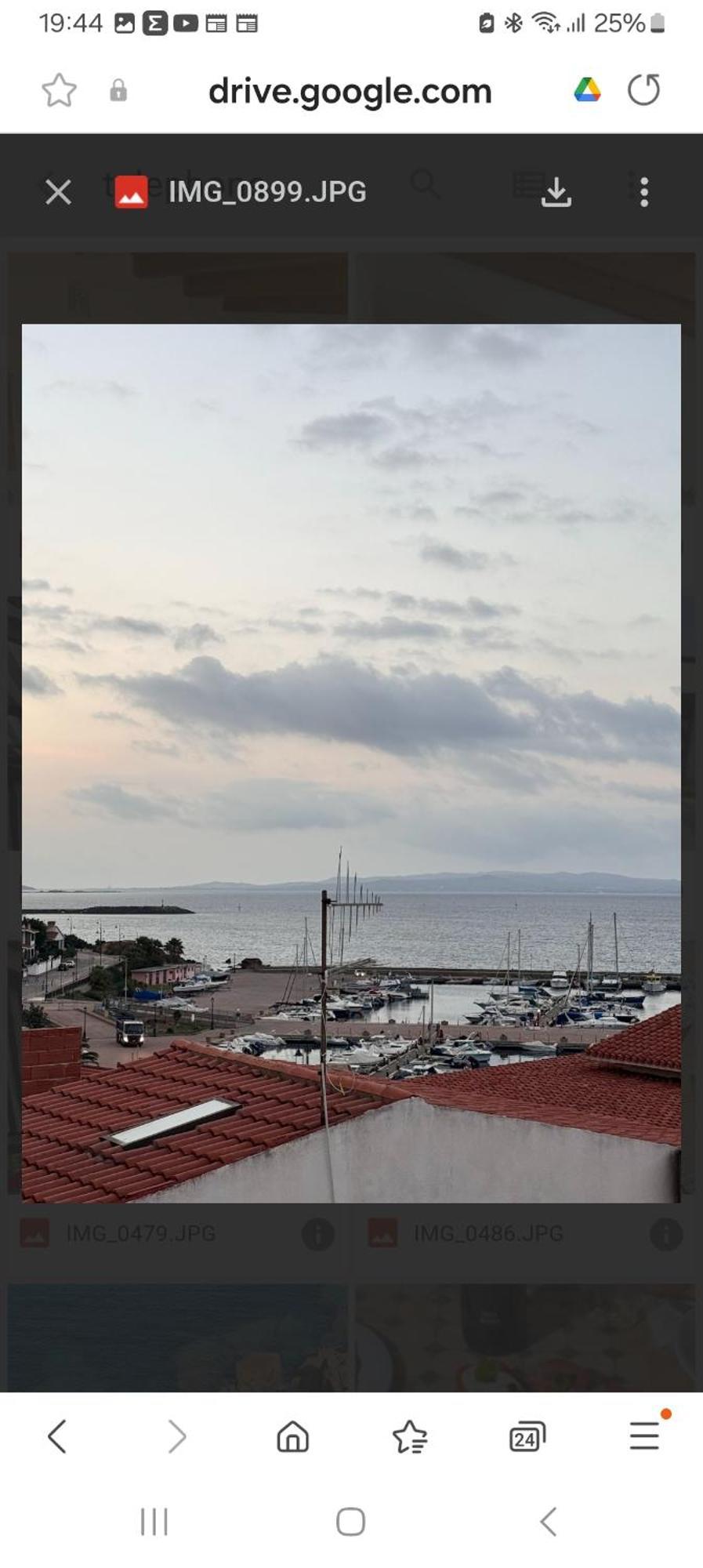The width and height of the screenshot is (703, 1568).
Task: Reload the drive.google.com page
Action: pos(643,90)
